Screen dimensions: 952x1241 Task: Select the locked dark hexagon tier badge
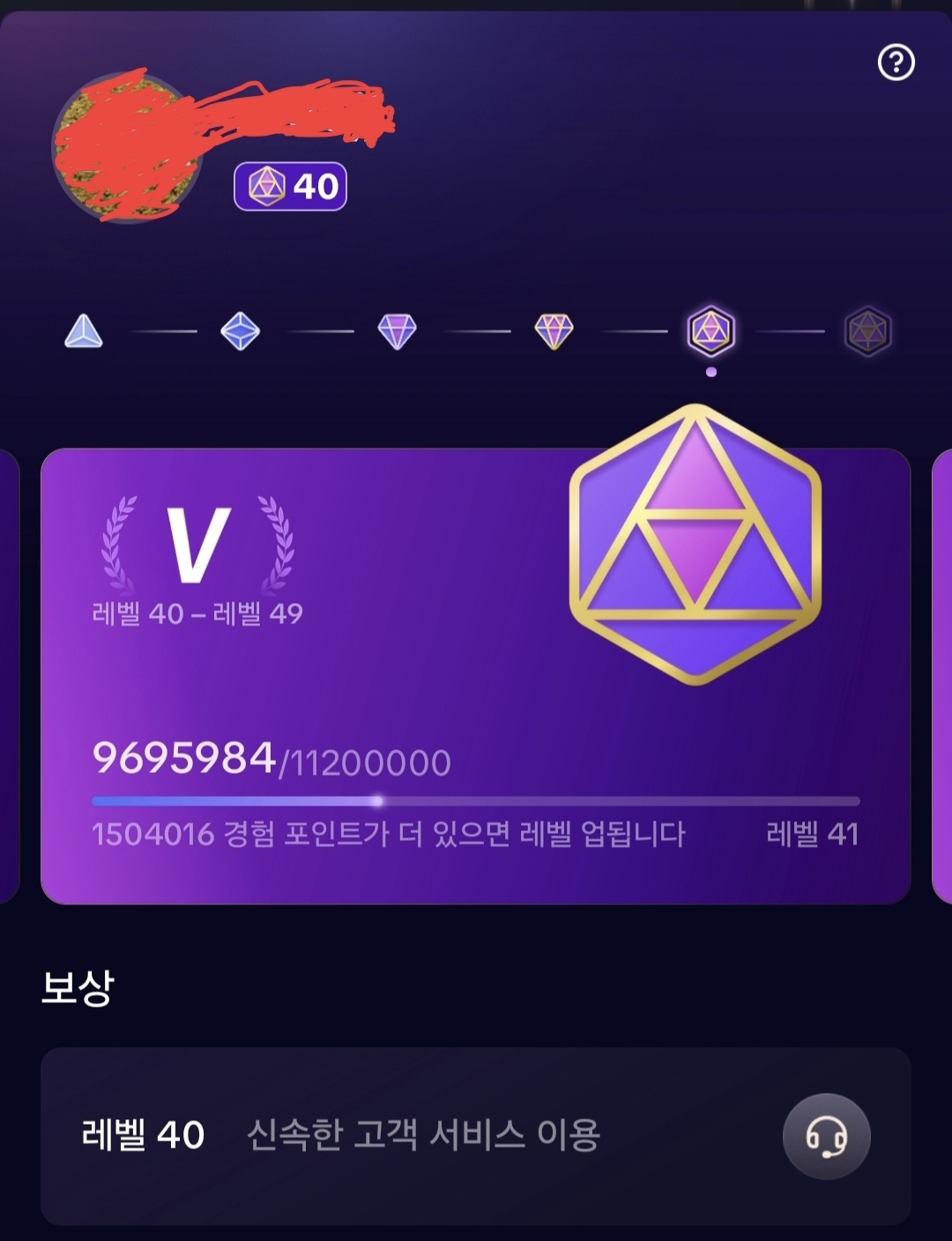pyautogui.click(x=868, y=332)
